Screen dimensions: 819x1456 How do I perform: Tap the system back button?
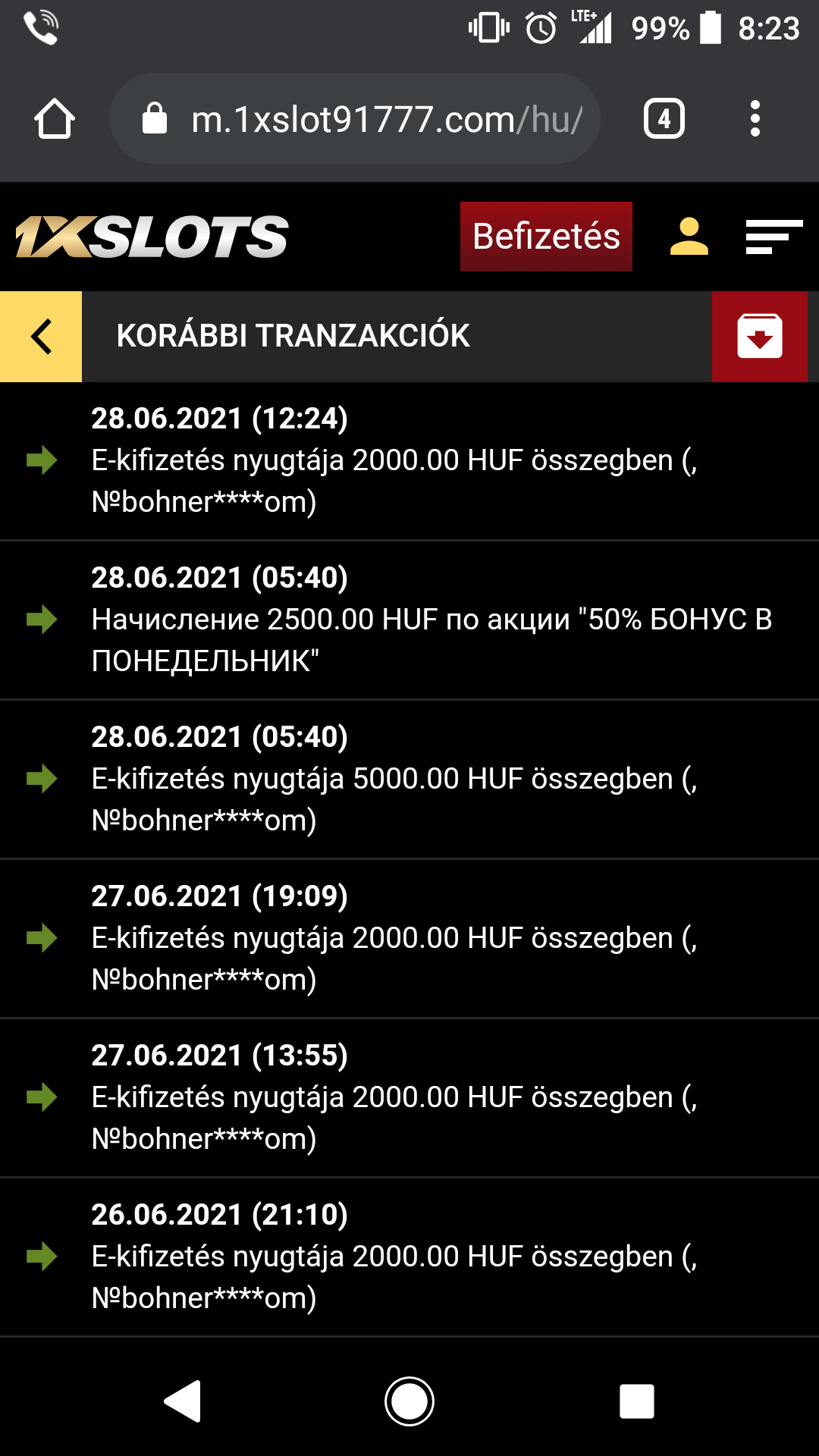click(x=183, y=1401)
